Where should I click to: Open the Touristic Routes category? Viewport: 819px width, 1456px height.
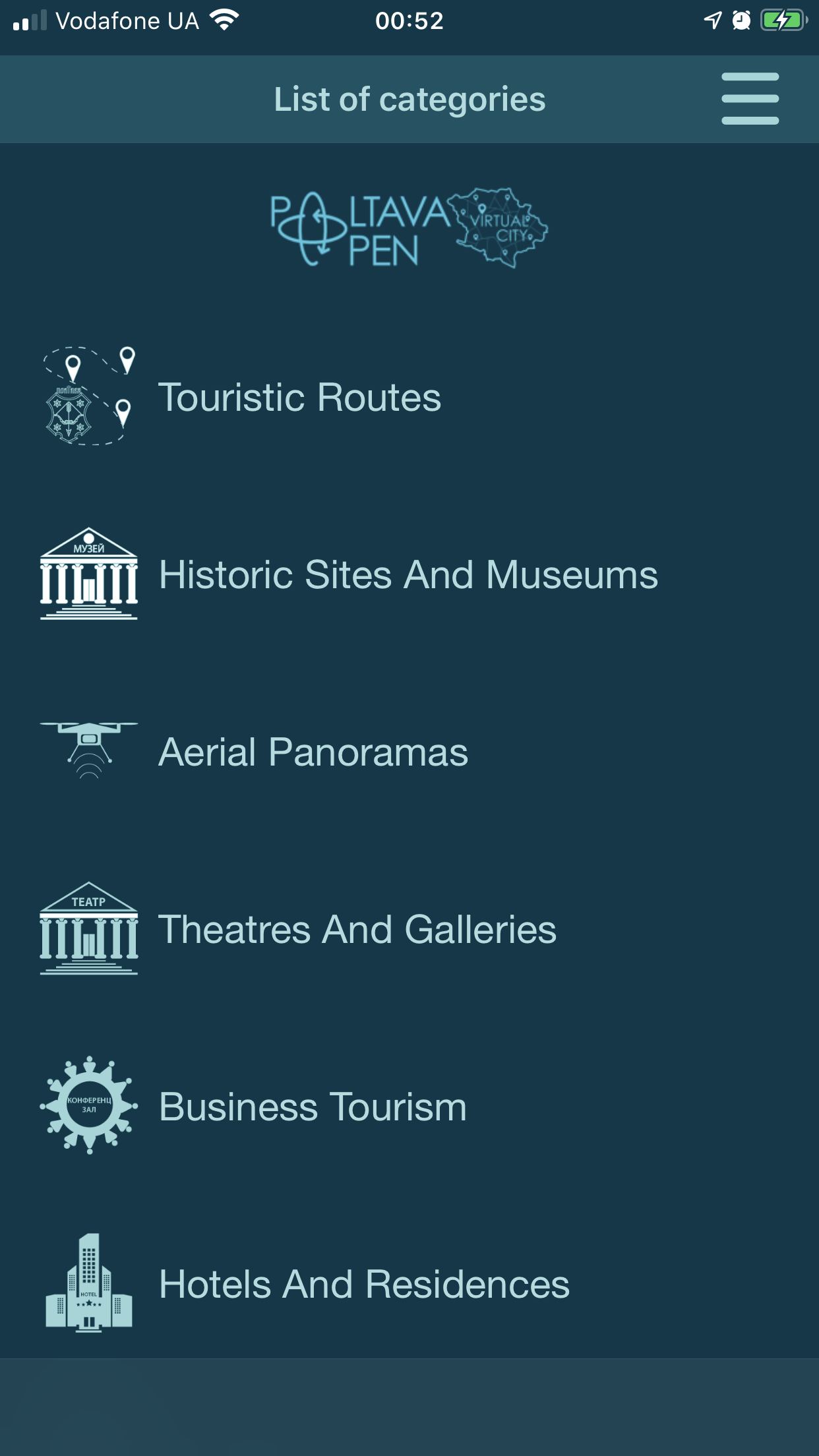(409, 397)
